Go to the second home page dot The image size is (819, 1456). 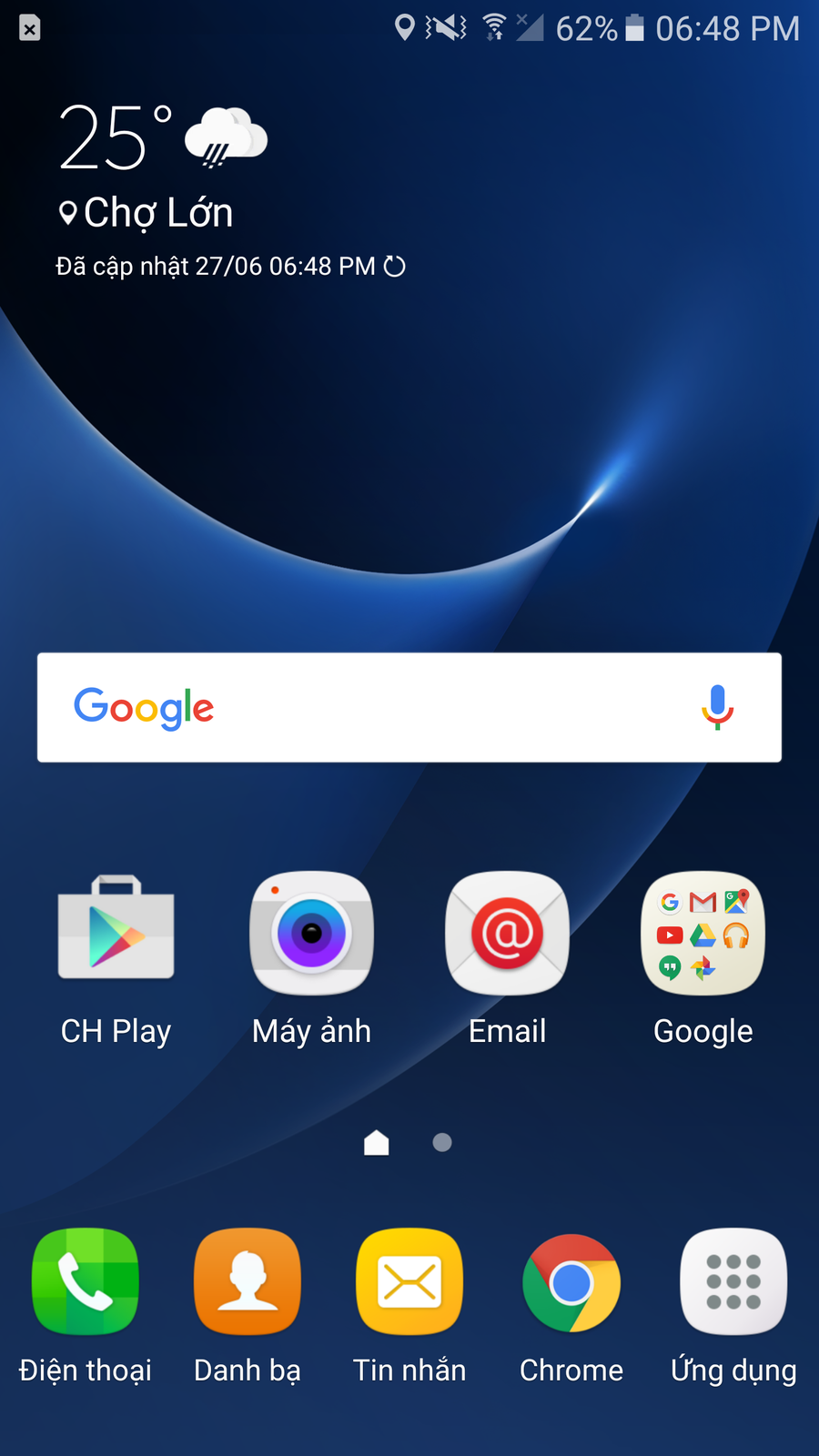[442, 1142]
